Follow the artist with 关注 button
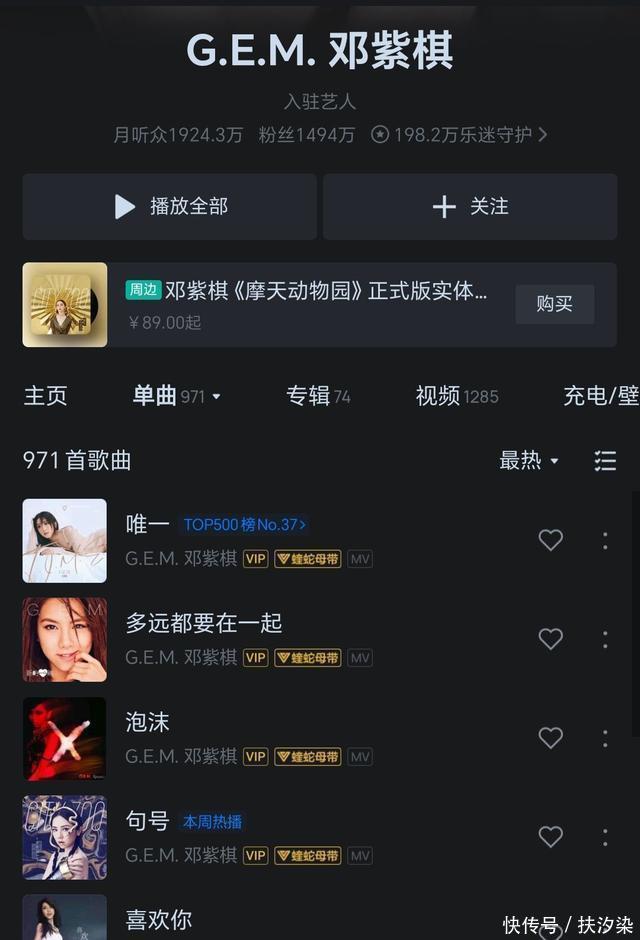This screenshot has height=940, width=640. tap(470, 206)
